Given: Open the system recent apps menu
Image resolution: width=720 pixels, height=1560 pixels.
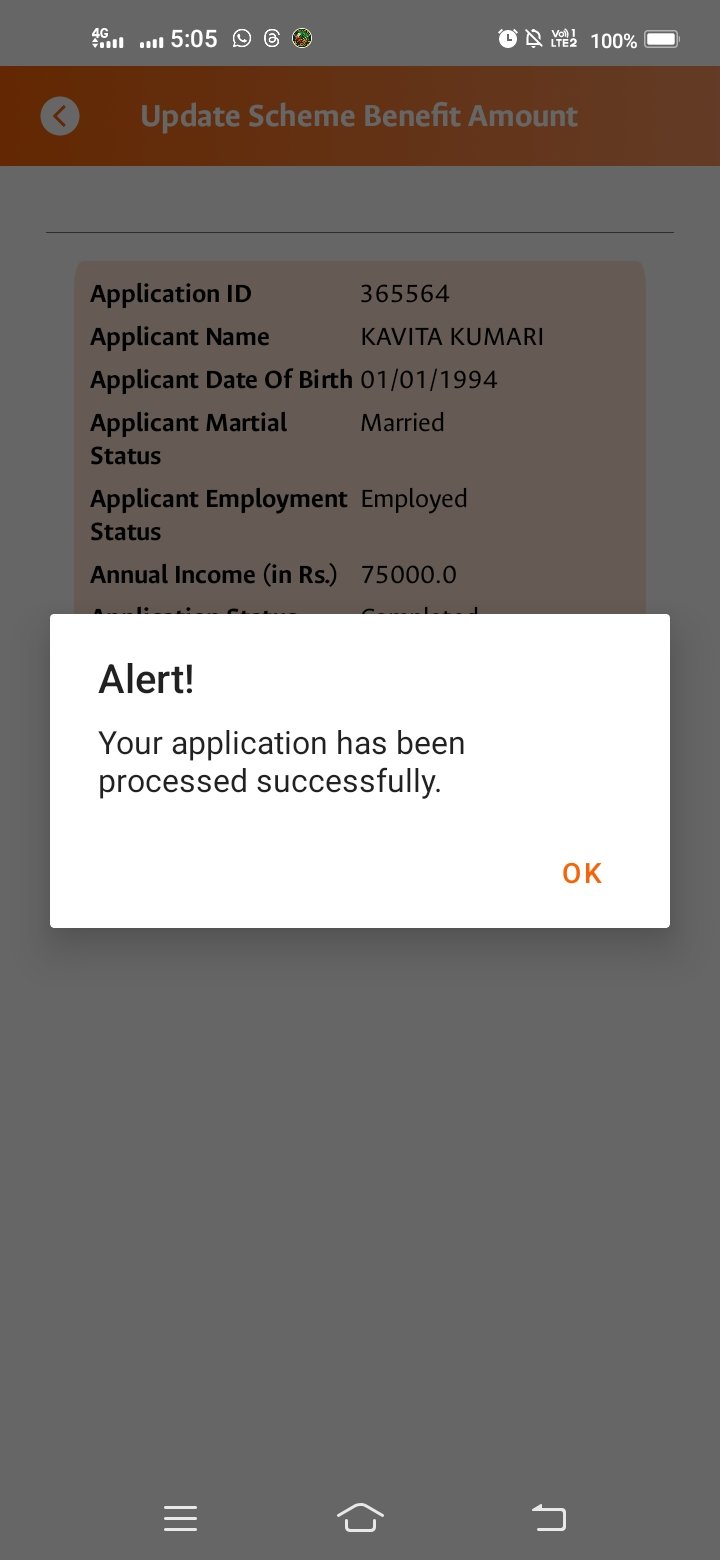Looking at the screenshot, I should tap(180, 1518).
